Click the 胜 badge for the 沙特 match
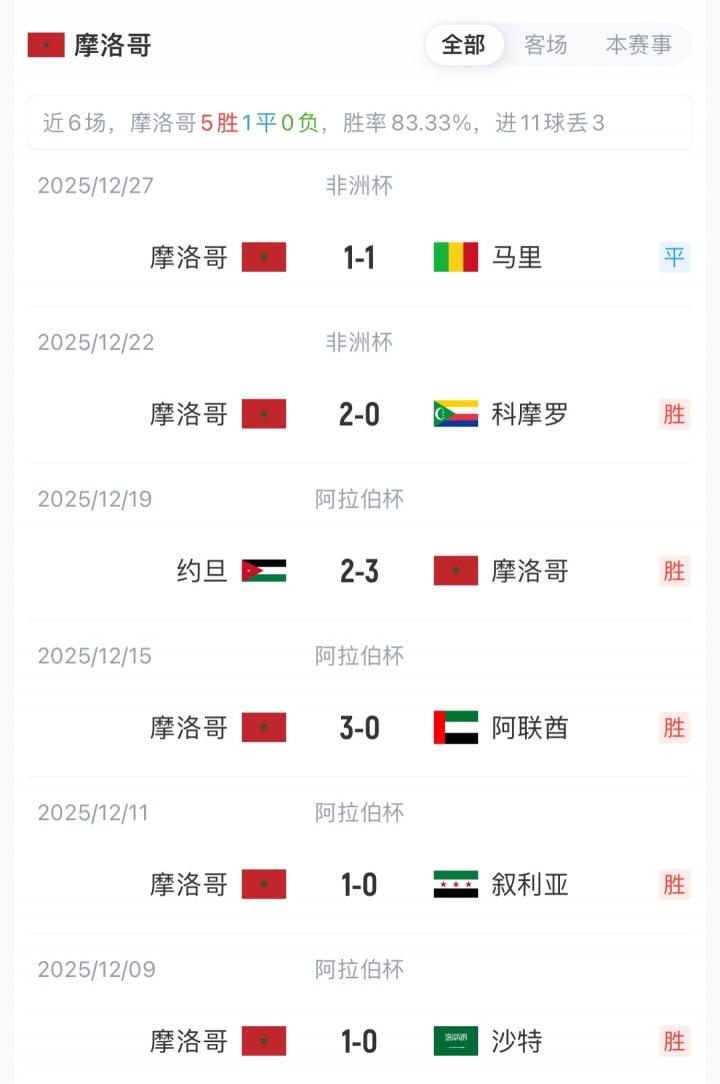This screenshot has height=1084, width=720. click(x=674, y=1041)
